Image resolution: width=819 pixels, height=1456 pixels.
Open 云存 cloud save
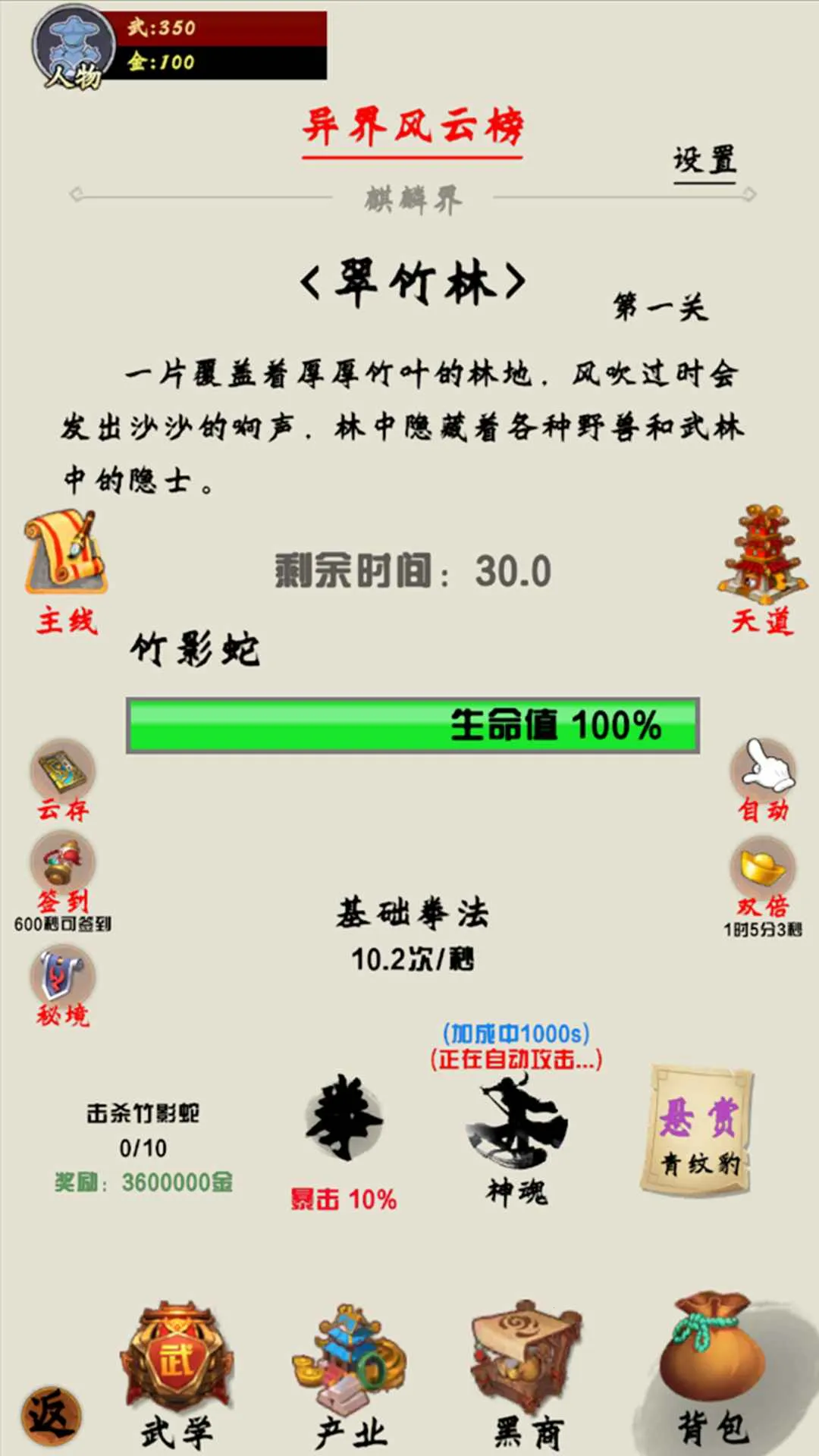(63, 779)
